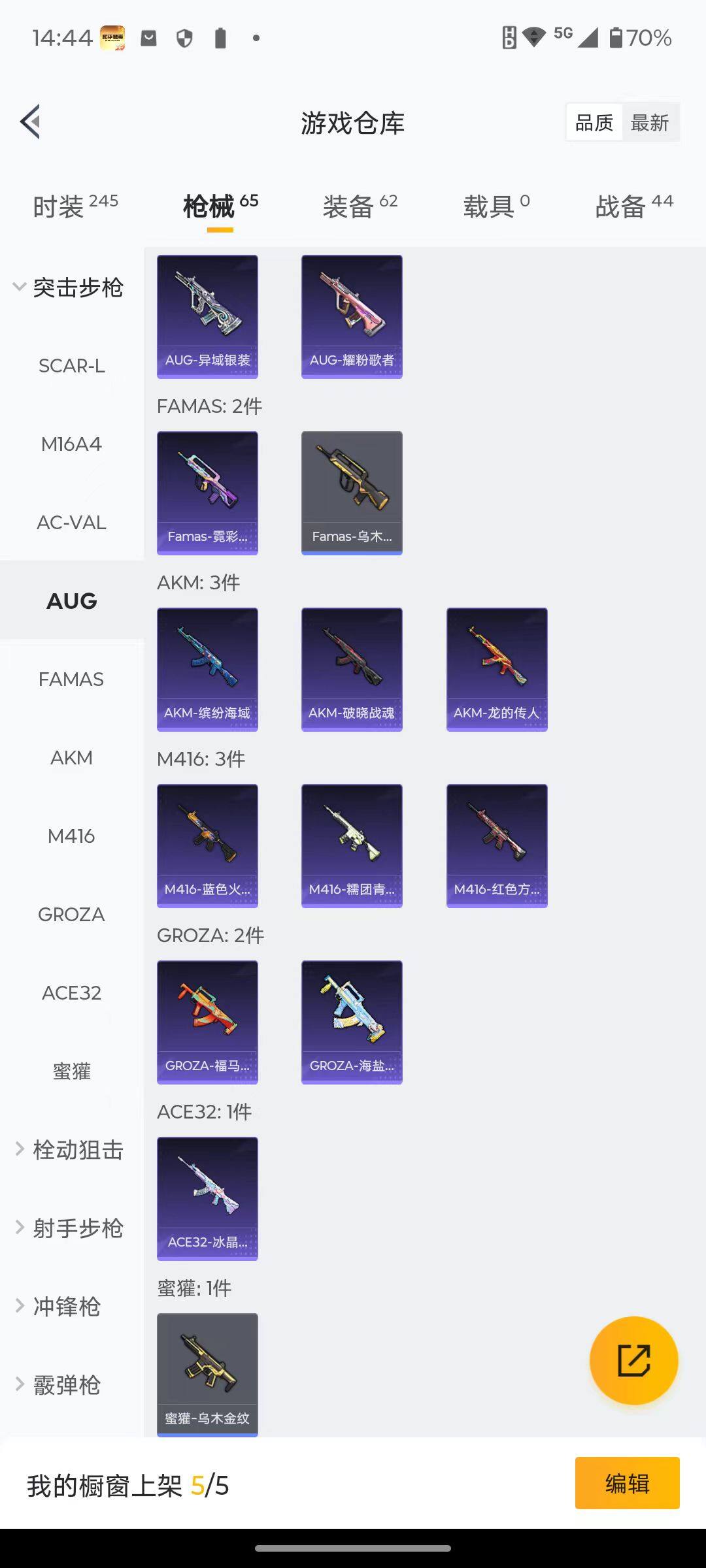Screen dimensions: 706x1568
Task: Select the AKM-破晓战魂 item
Action: 352,670
